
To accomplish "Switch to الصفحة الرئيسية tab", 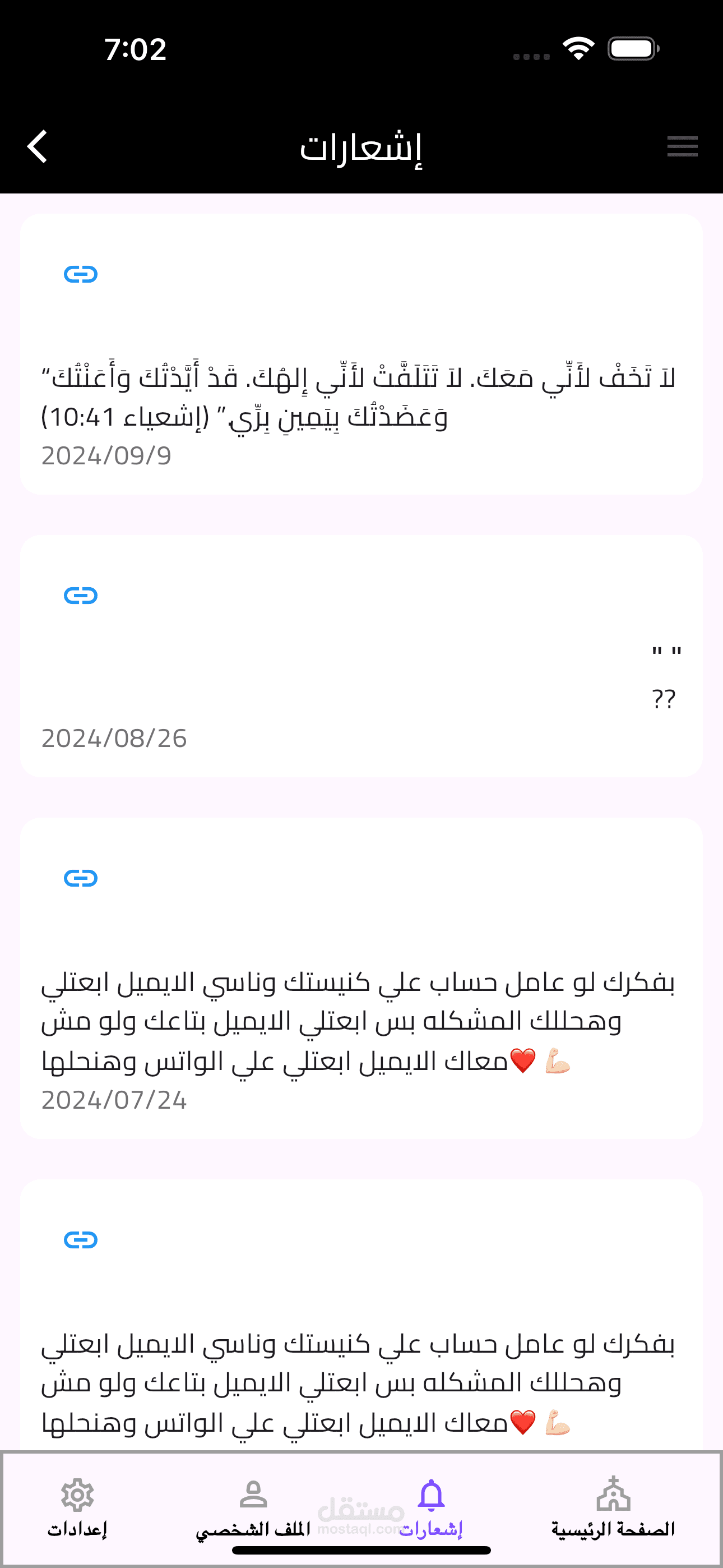I will (613, 1507).
